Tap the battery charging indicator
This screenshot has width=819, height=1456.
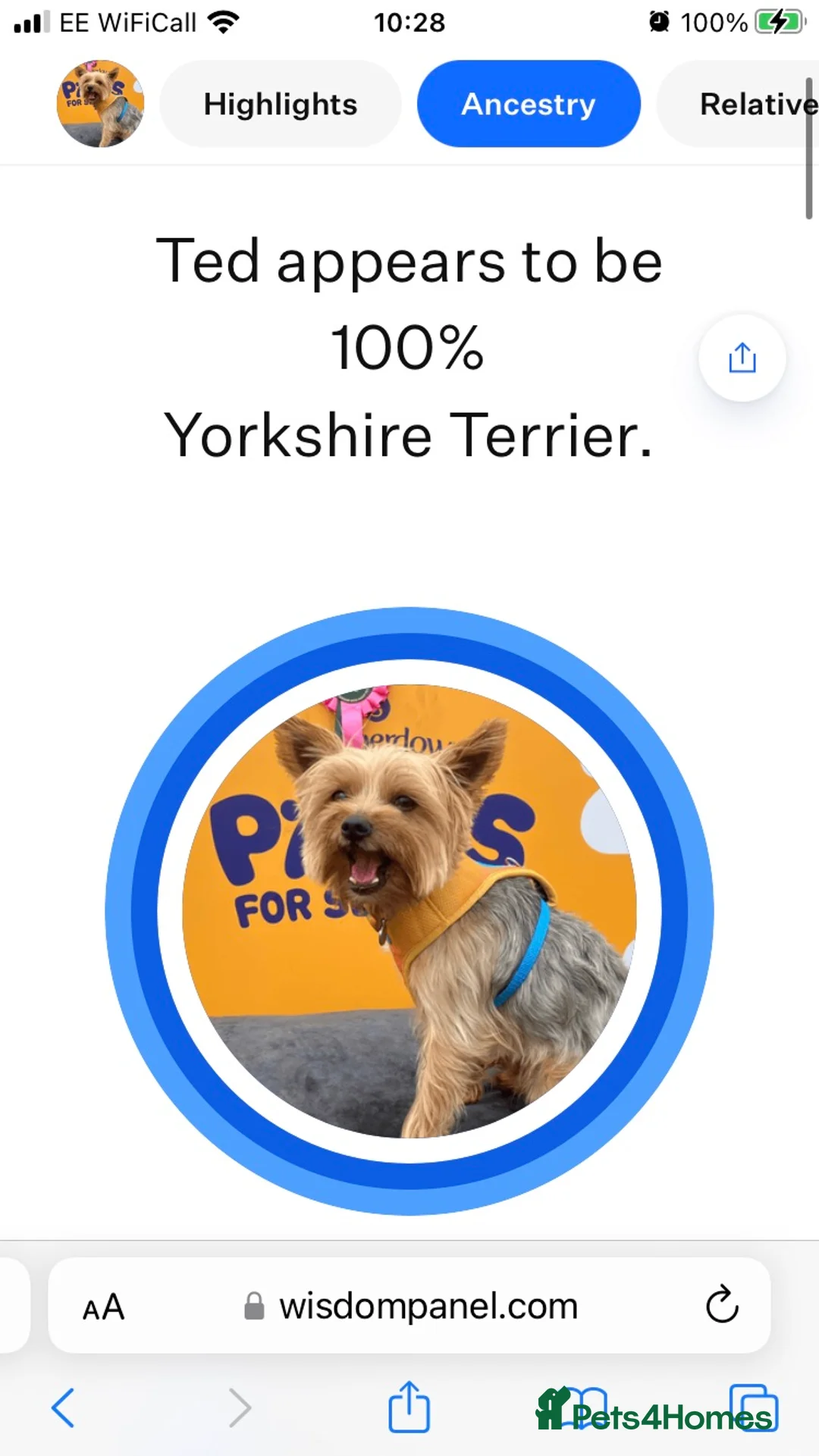[783, 22]
